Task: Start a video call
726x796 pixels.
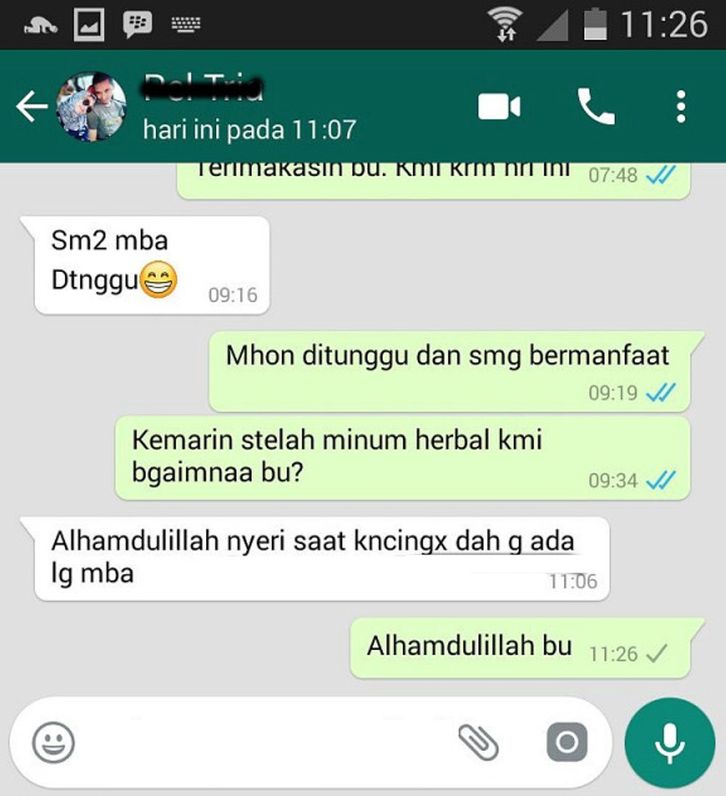Action: (499, 106)
